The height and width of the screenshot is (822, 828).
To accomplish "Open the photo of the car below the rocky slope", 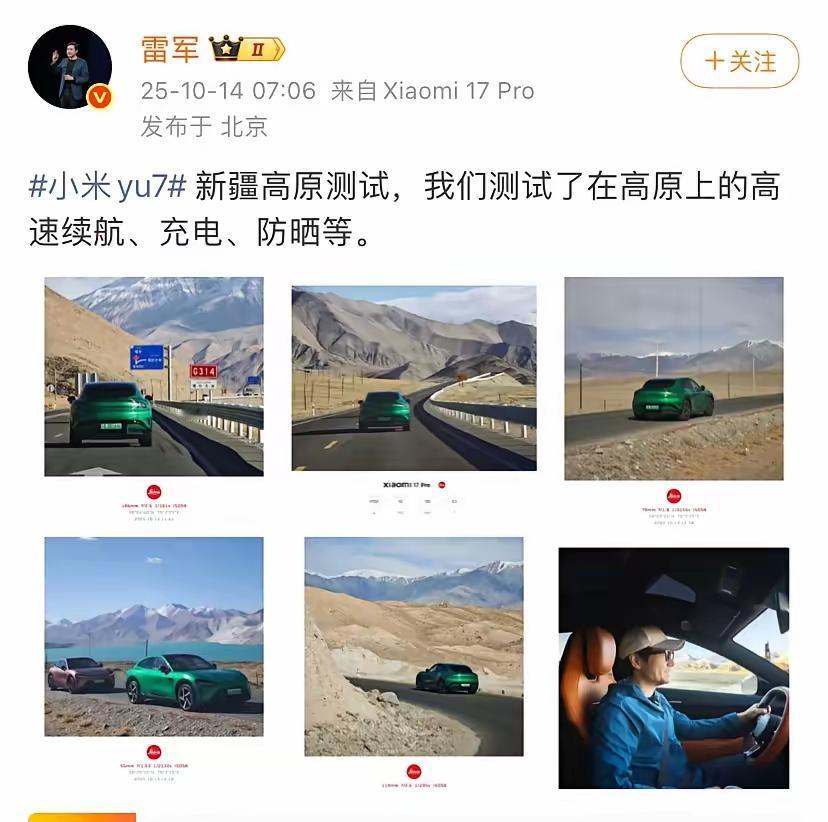I will [413, 646].
